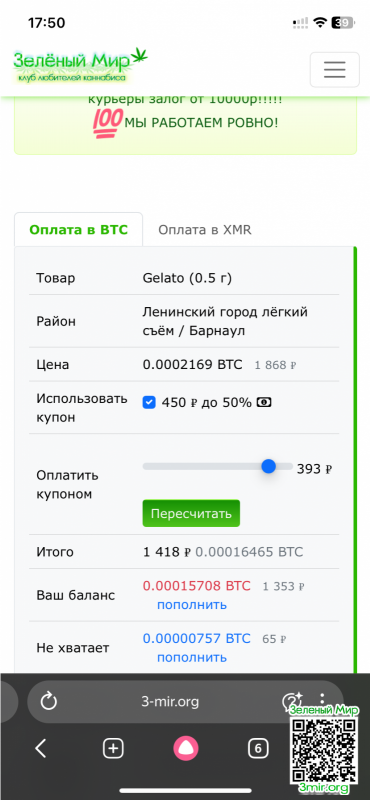The image size is (370, 800).
Task: Open the browser overflow menu
Action: click(x=322, y=699)
